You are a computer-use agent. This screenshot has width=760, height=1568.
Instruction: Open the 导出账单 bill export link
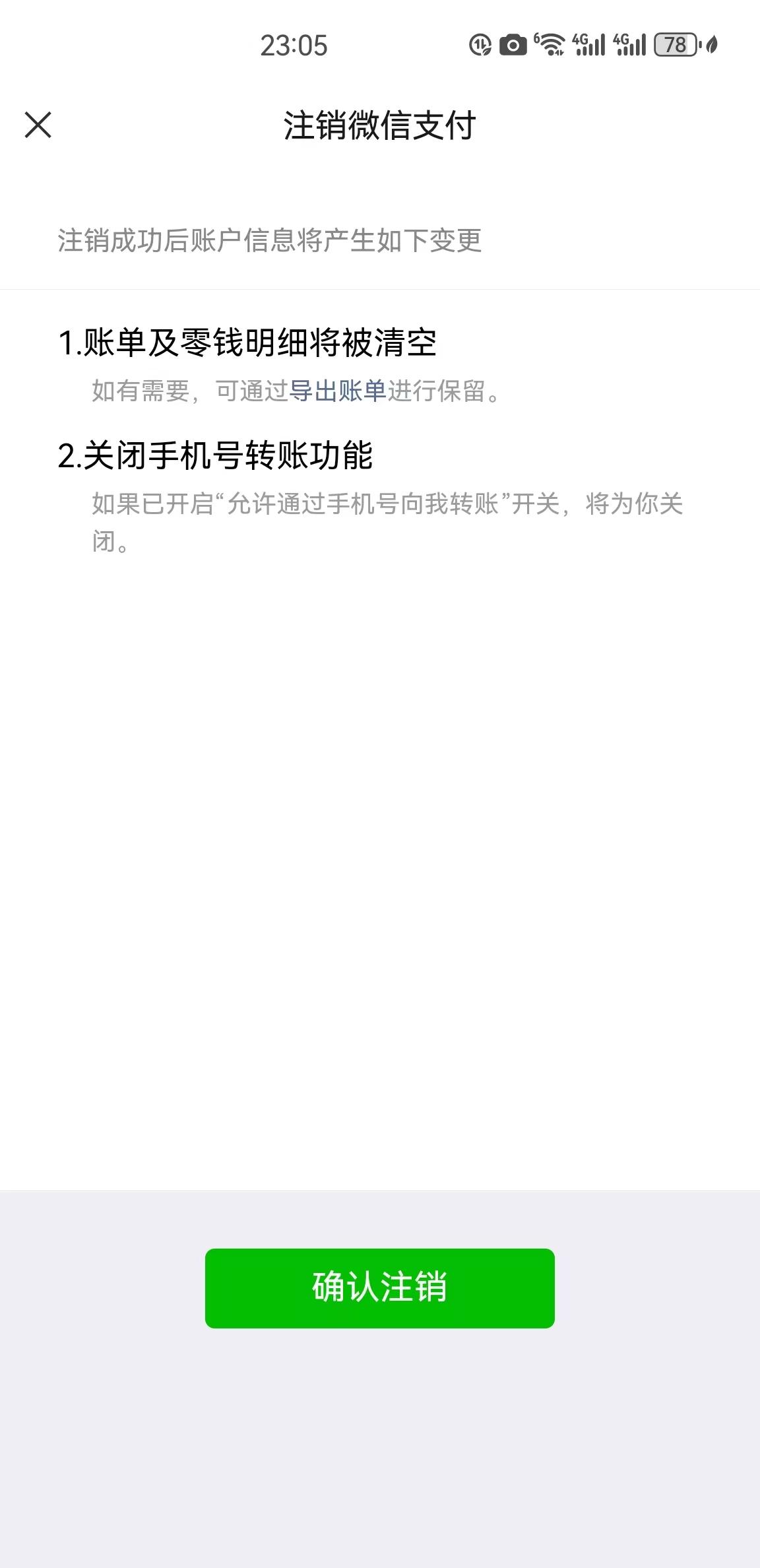[x=338, y=392]
